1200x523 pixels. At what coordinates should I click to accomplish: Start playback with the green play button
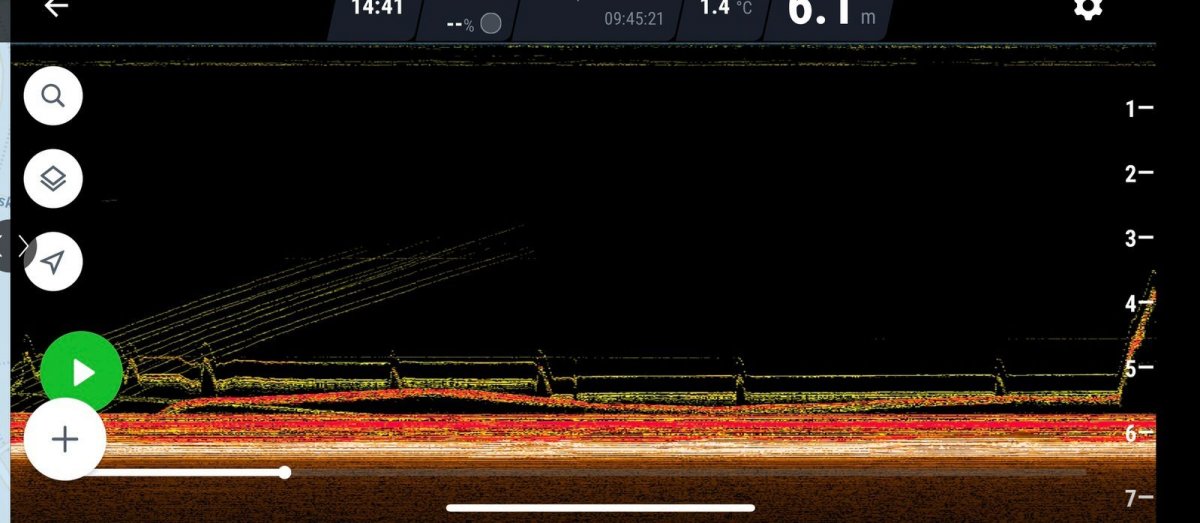(x=82, y=372)
